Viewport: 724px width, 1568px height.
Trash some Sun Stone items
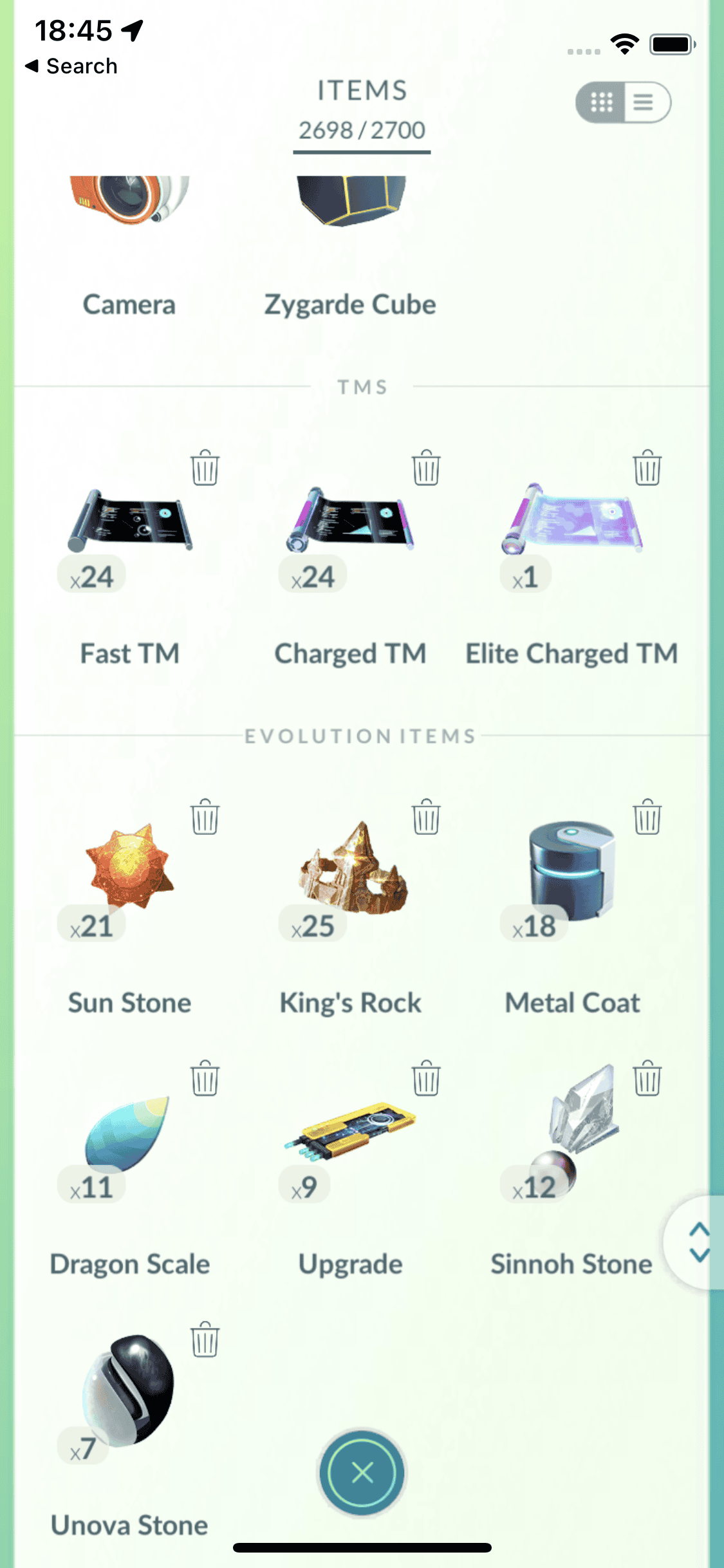(x=205, y=817)
